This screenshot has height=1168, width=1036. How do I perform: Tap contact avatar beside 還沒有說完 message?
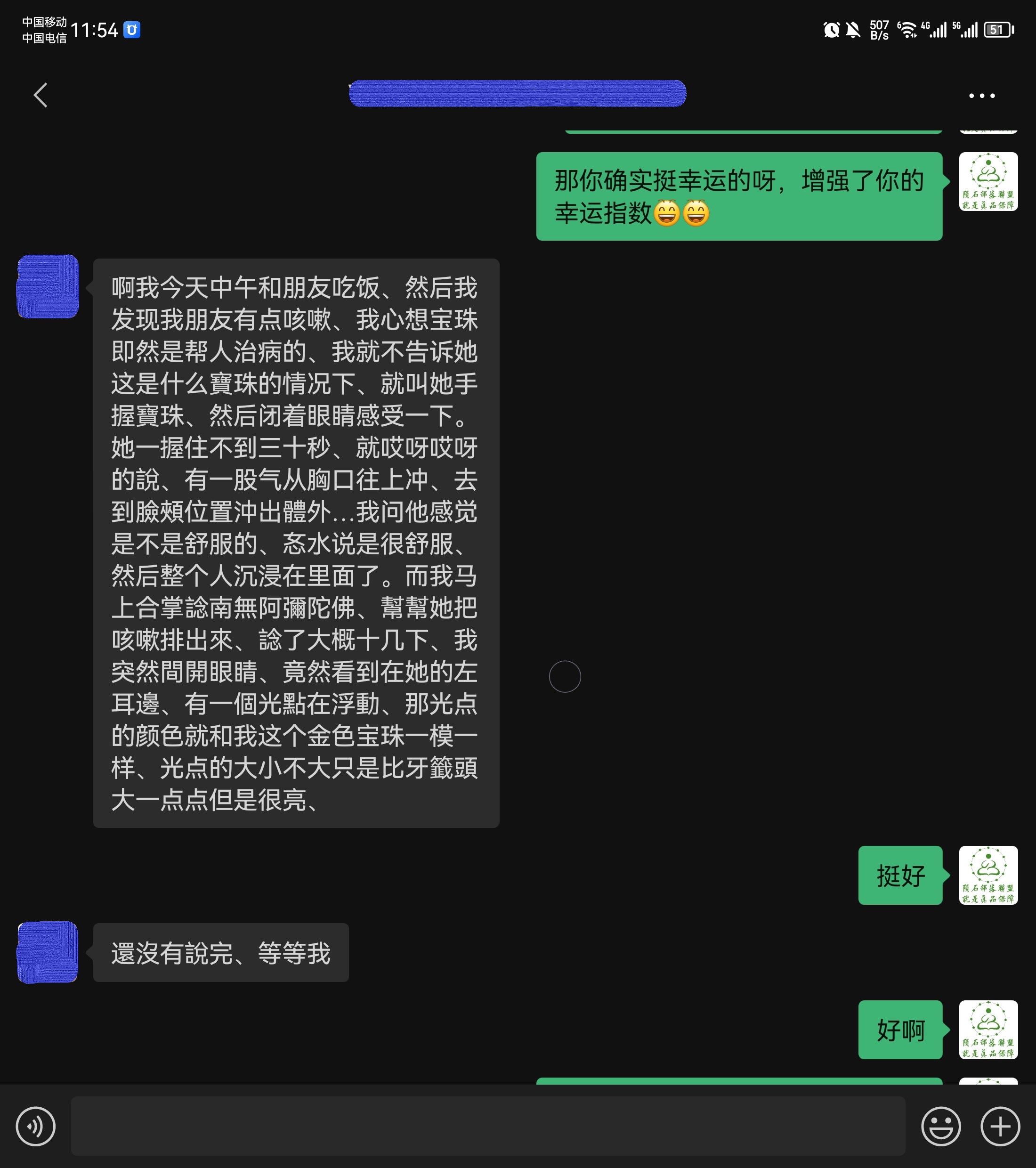48,952
